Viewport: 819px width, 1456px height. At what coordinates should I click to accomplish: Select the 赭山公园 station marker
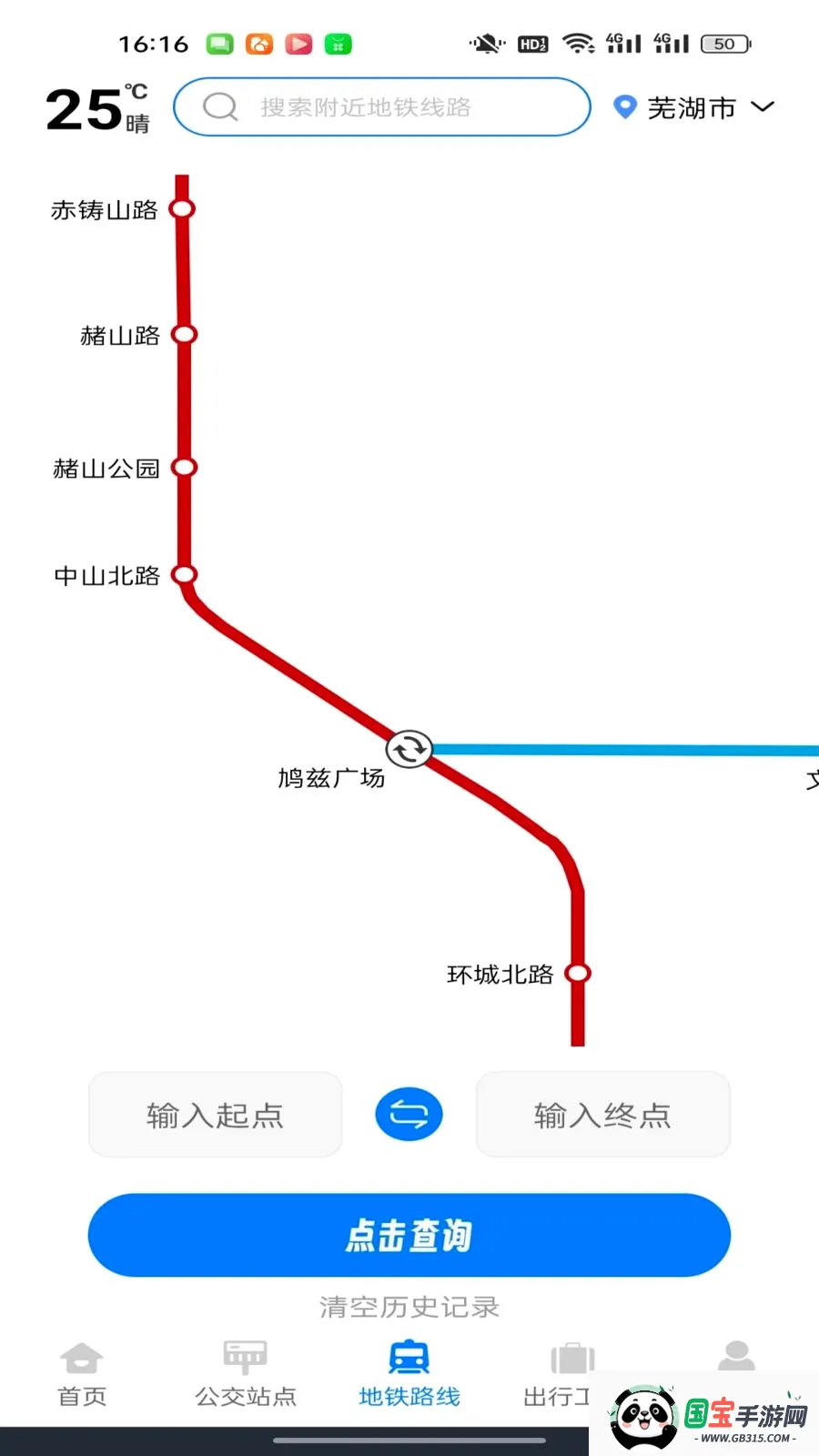click(185, 468)
